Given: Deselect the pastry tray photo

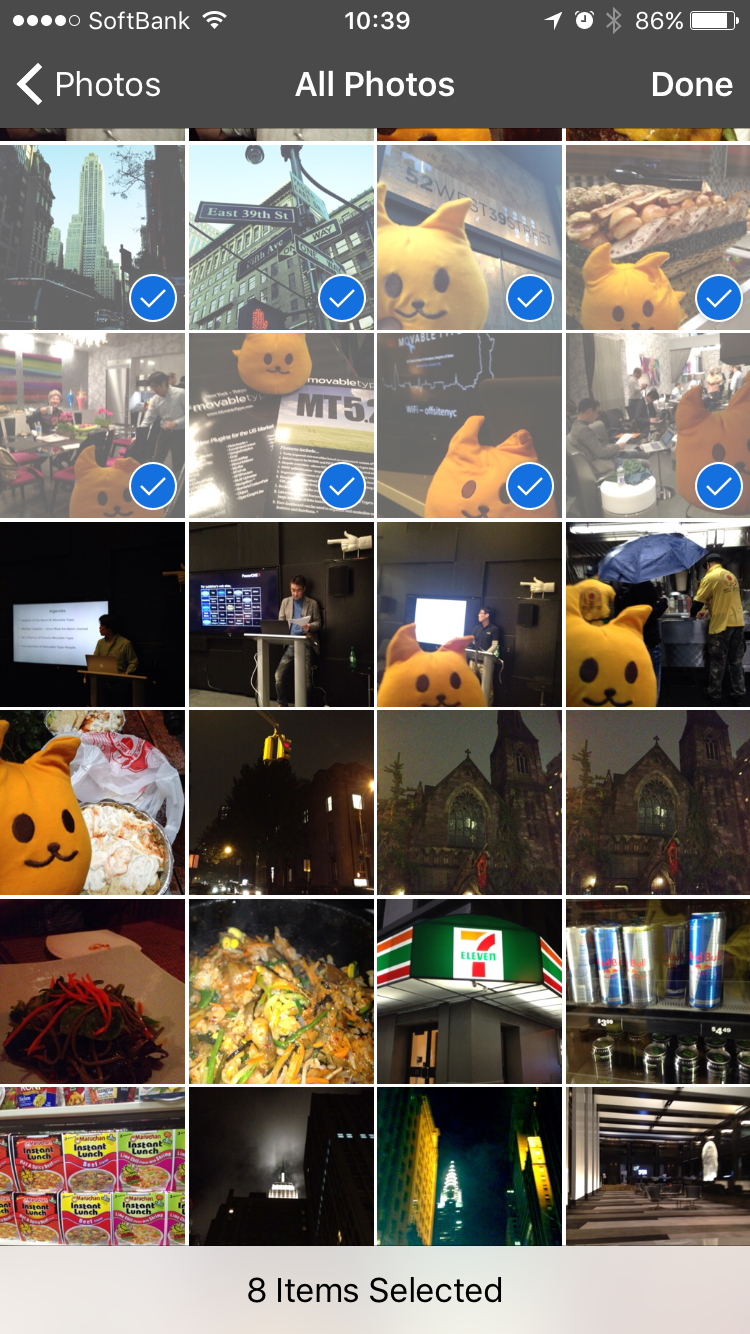Looking at the screenshot, I should pos(658,237).
